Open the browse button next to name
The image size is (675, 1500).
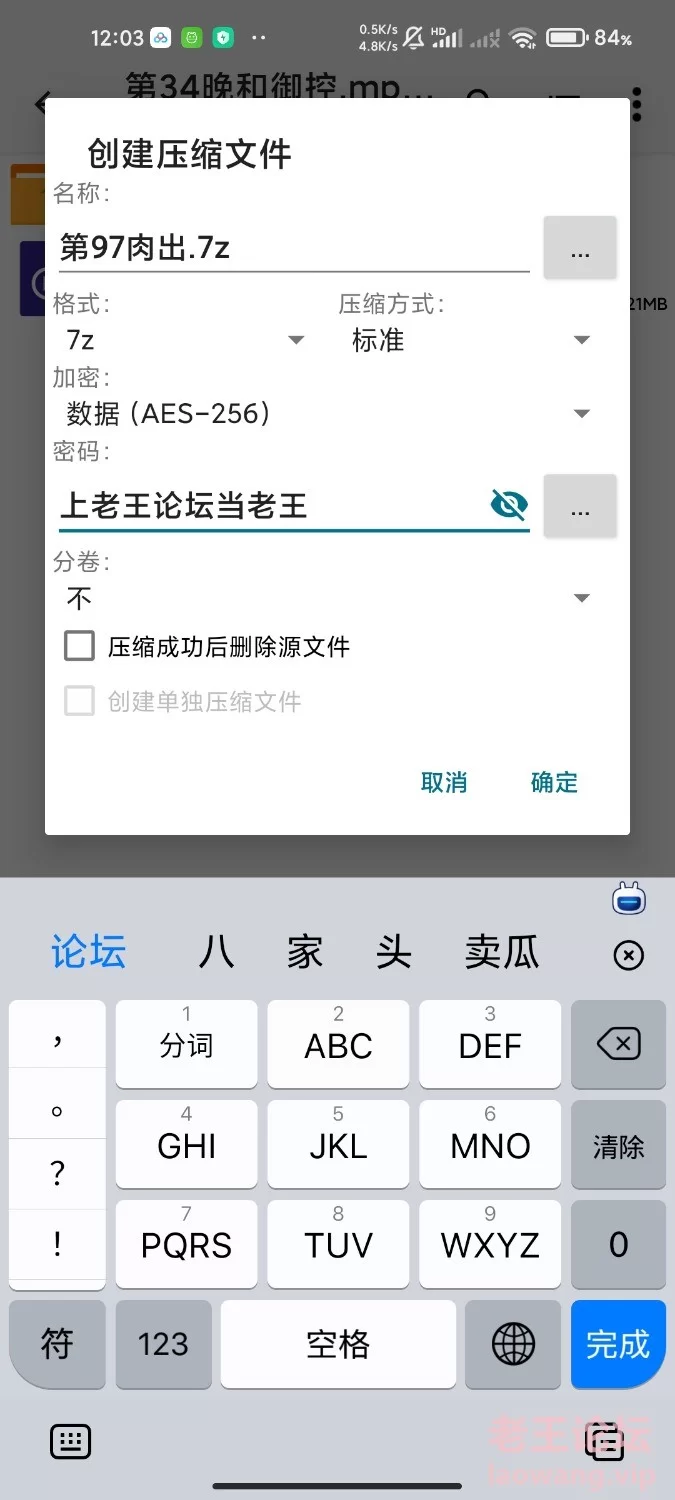point(580,248)
